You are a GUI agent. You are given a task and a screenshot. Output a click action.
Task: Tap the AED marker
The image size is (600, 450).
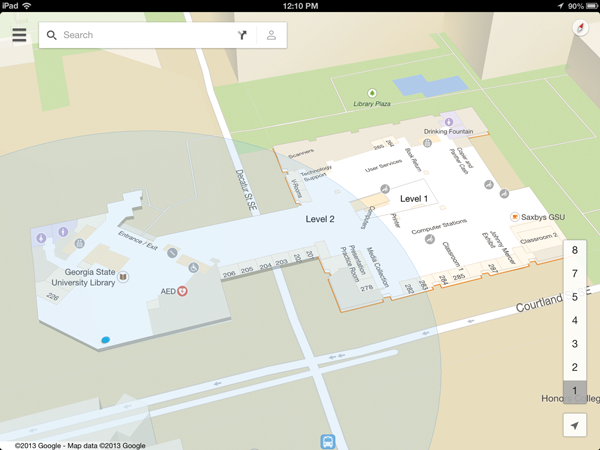183,291
